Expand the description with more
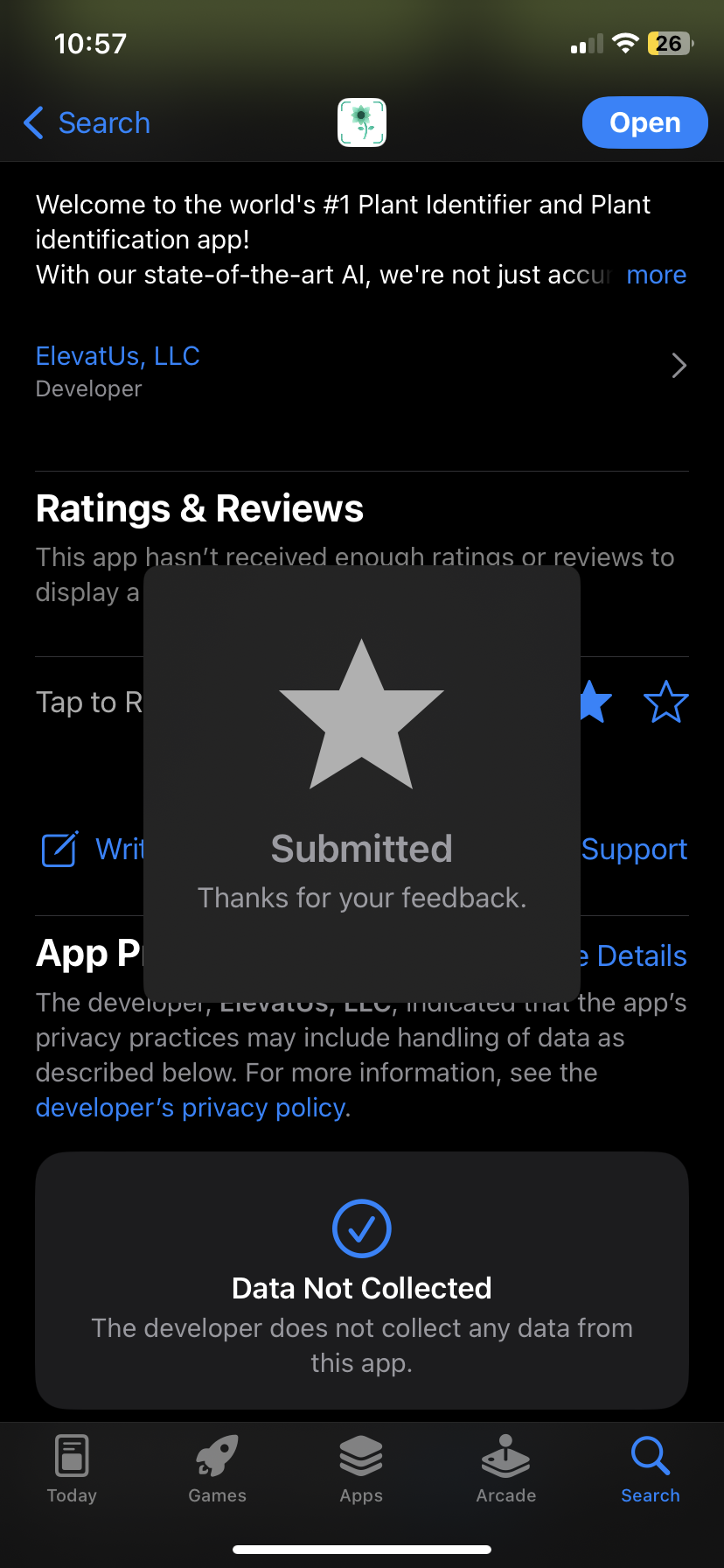Screen dimensions: 724x1568 coord(656,275)
